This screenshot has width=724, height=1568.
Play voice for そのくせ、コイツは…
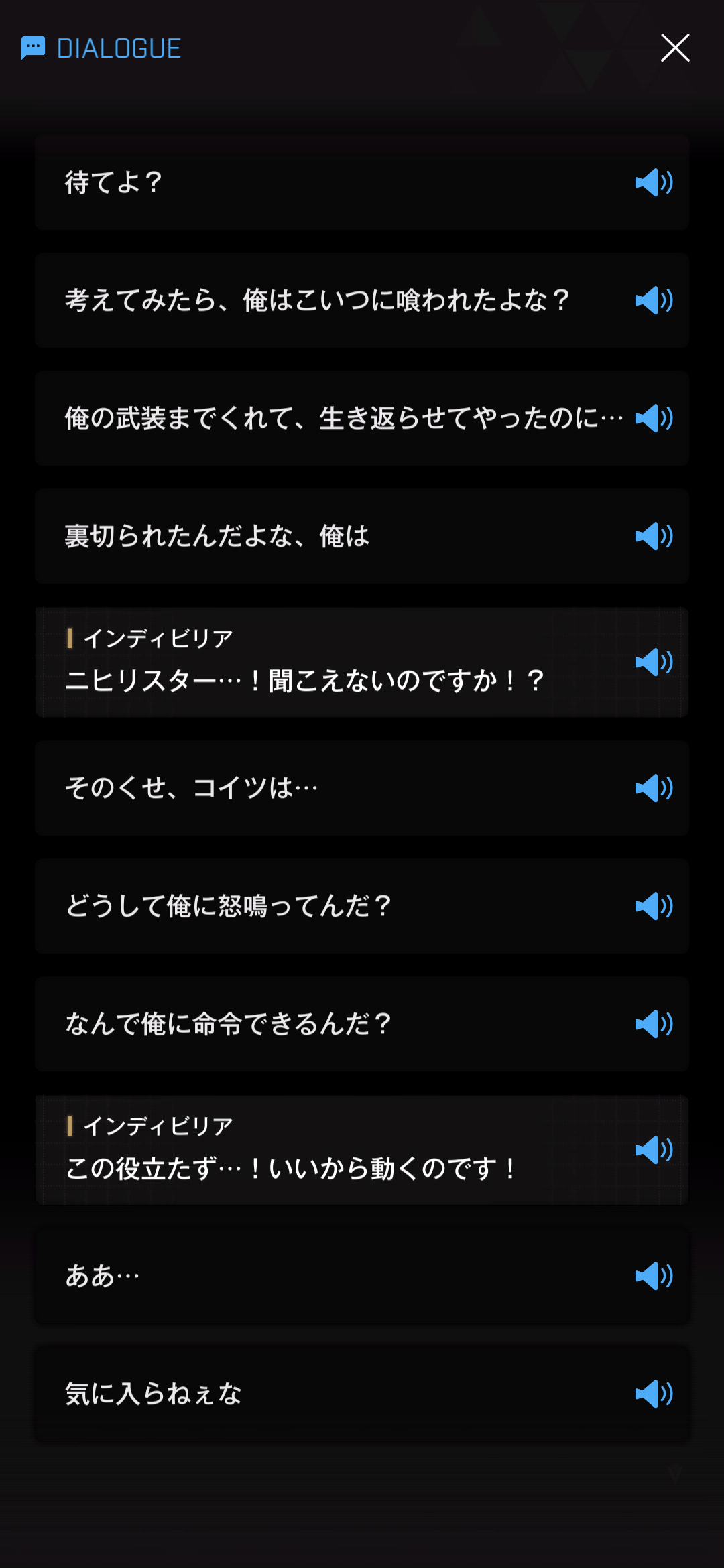tap(654, 788)
